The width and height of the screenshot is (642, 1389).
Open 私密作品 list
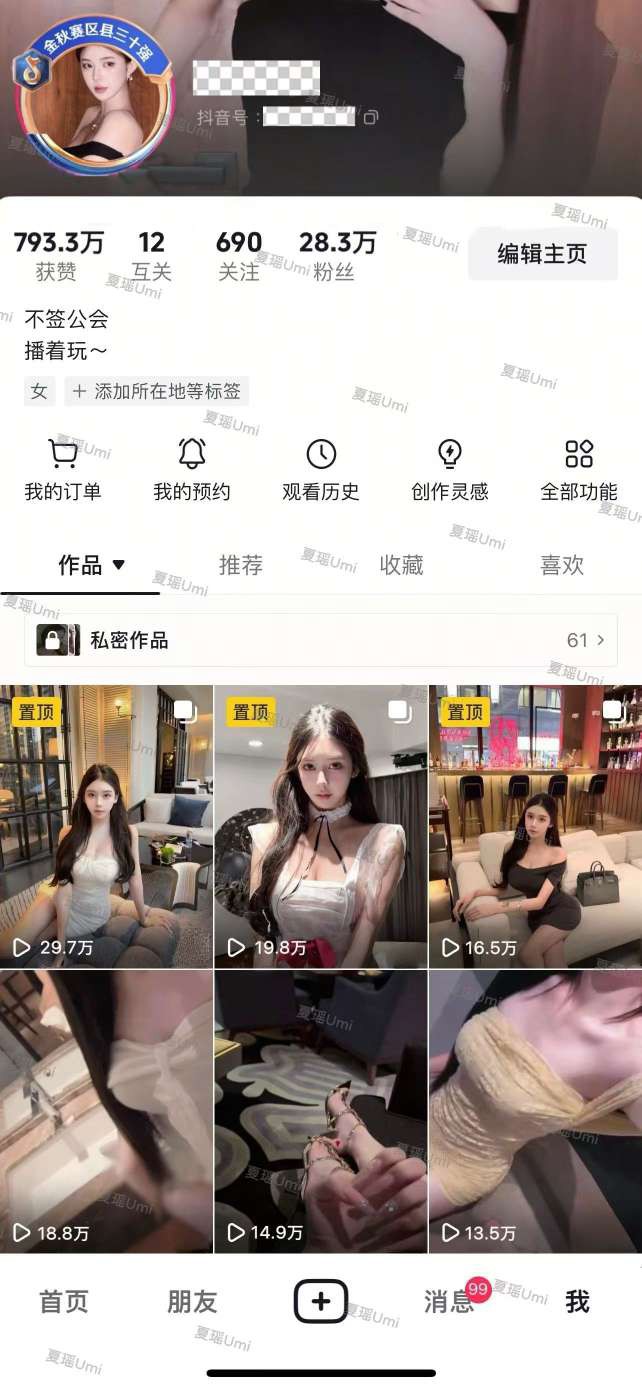click(321, 640)
